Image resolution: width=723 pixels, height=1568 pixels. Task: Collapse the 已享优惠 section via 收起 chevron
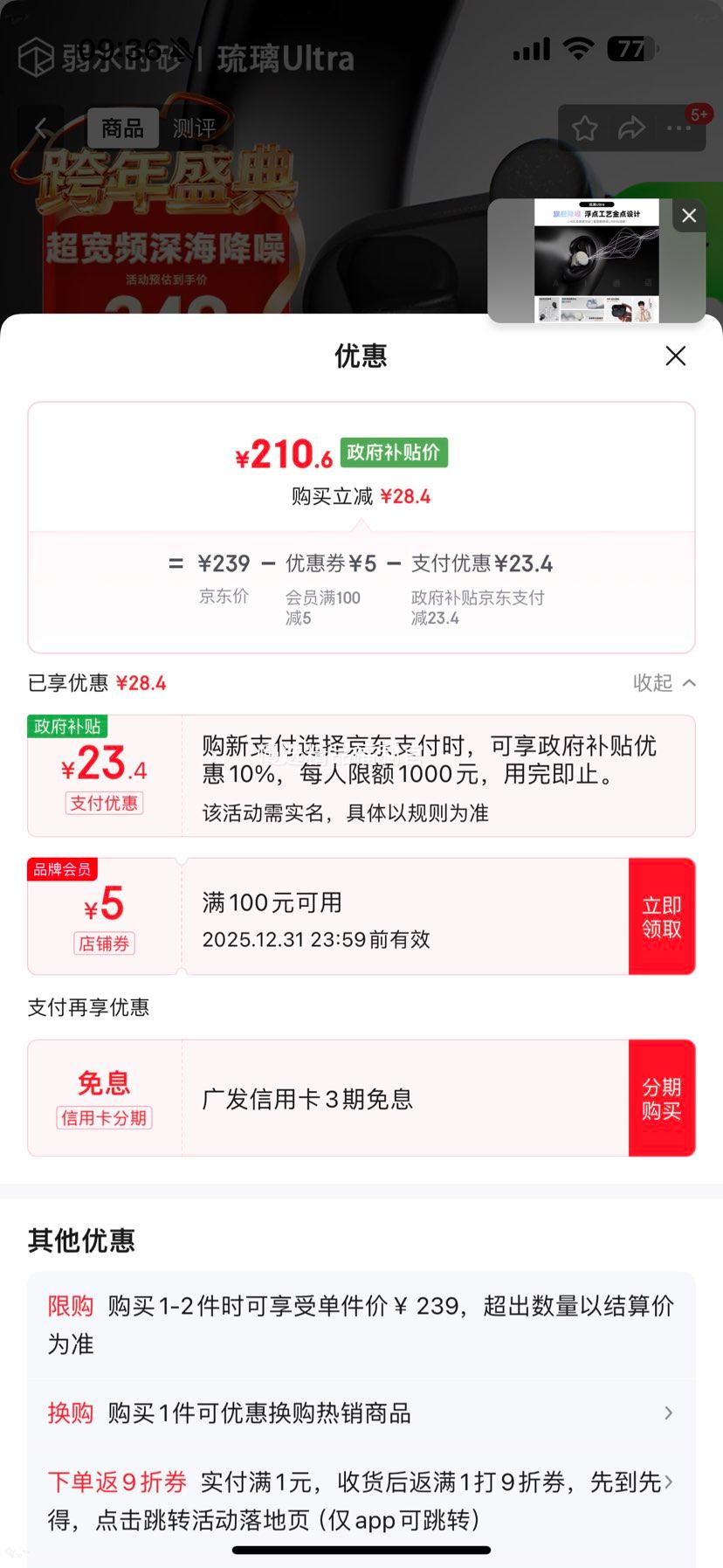click(664, 682)
